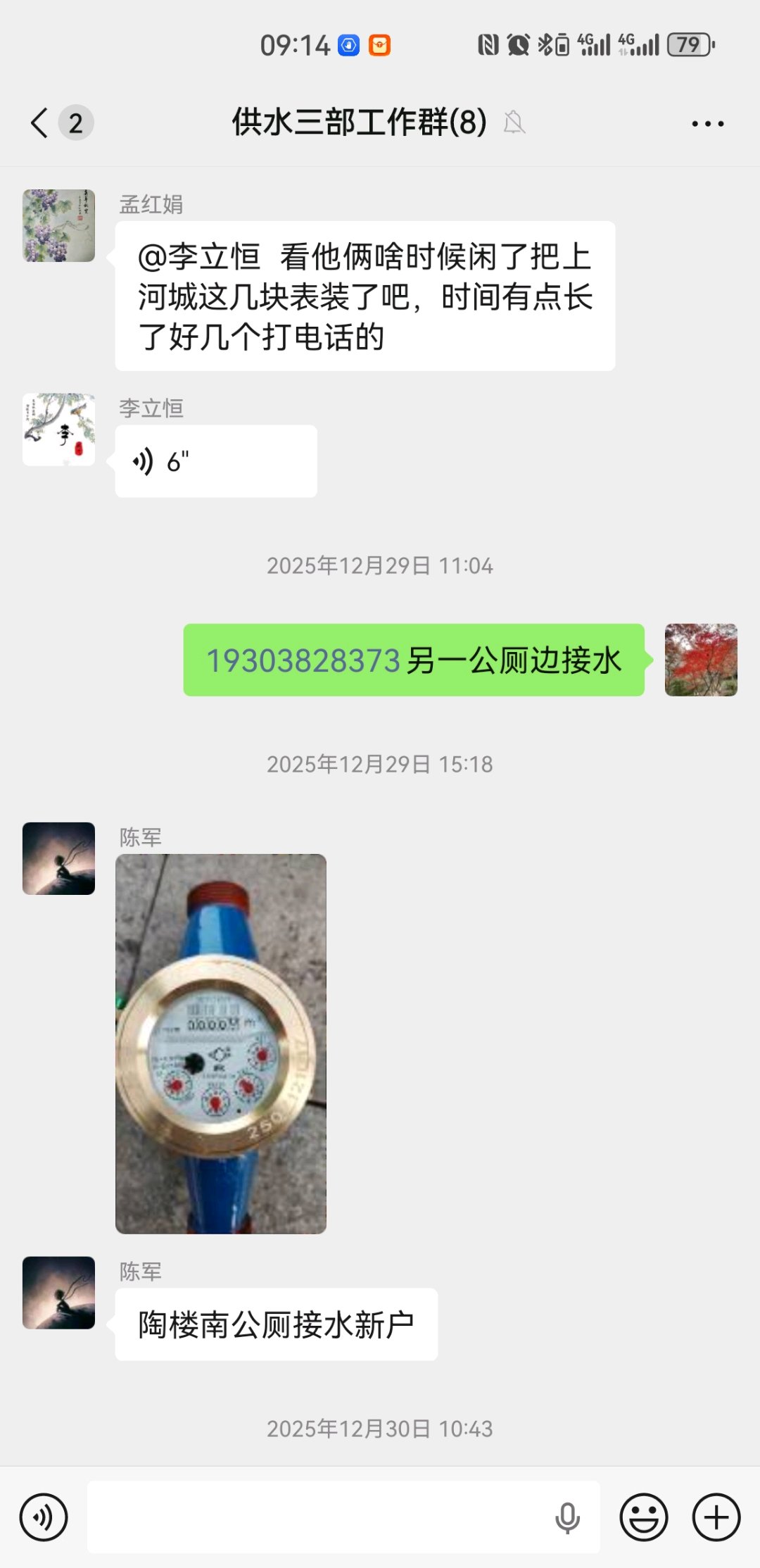Go back to the chat list
The width and height of the screenshot is (760, 1568).
point(40,123)
